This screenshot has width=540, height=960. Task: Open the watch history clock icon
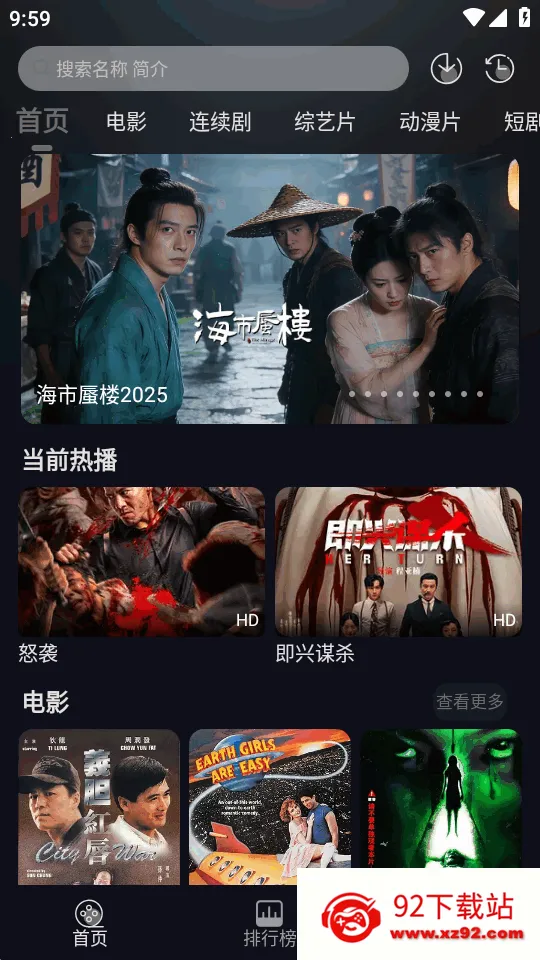coord(500,69)
